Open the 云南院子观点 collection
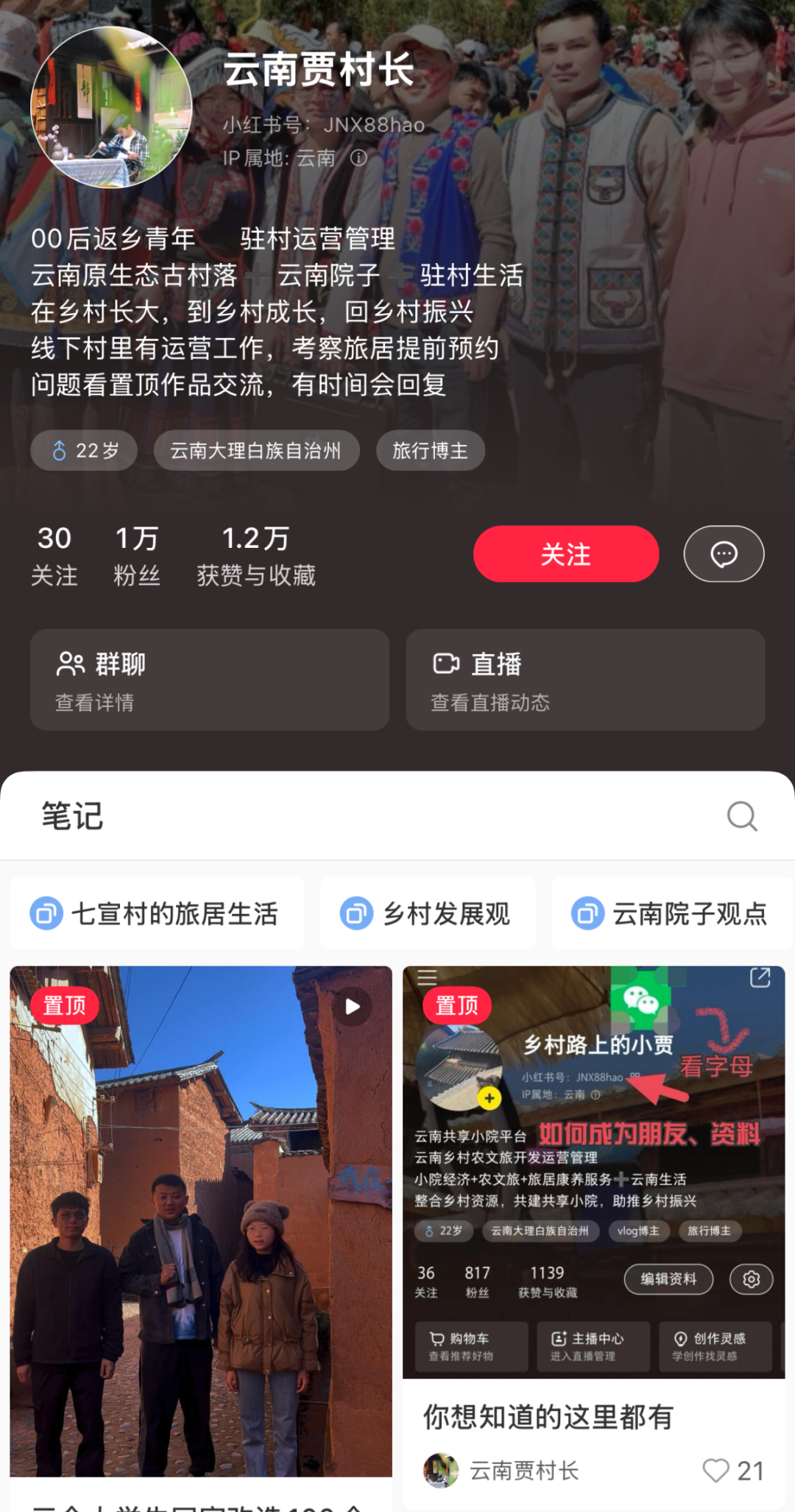The width and height of the screenshot is (795, 1512). (671, 914)
